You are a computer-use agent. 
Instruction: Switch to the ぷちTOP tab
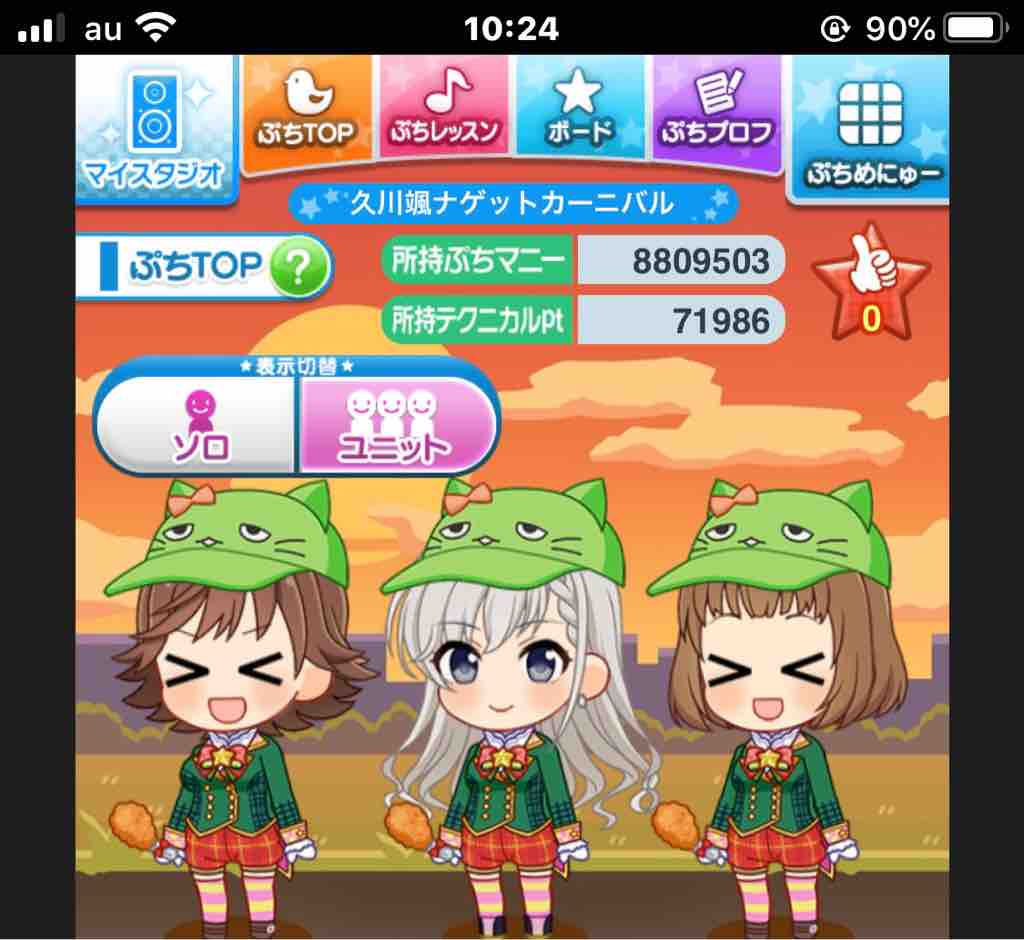click(306, 109)
